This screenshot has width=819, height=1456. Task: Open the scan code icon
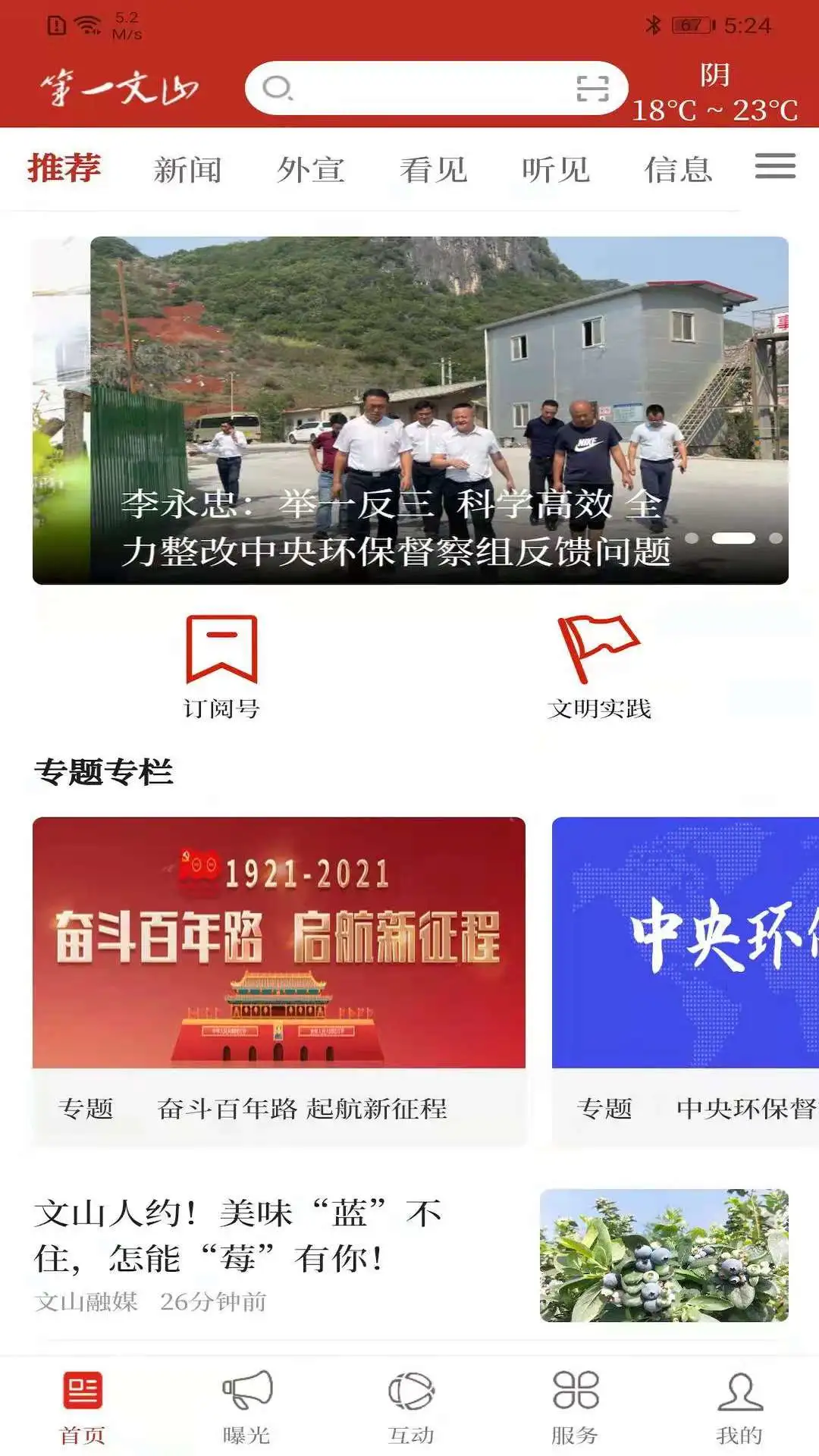[x=592, y=88]
